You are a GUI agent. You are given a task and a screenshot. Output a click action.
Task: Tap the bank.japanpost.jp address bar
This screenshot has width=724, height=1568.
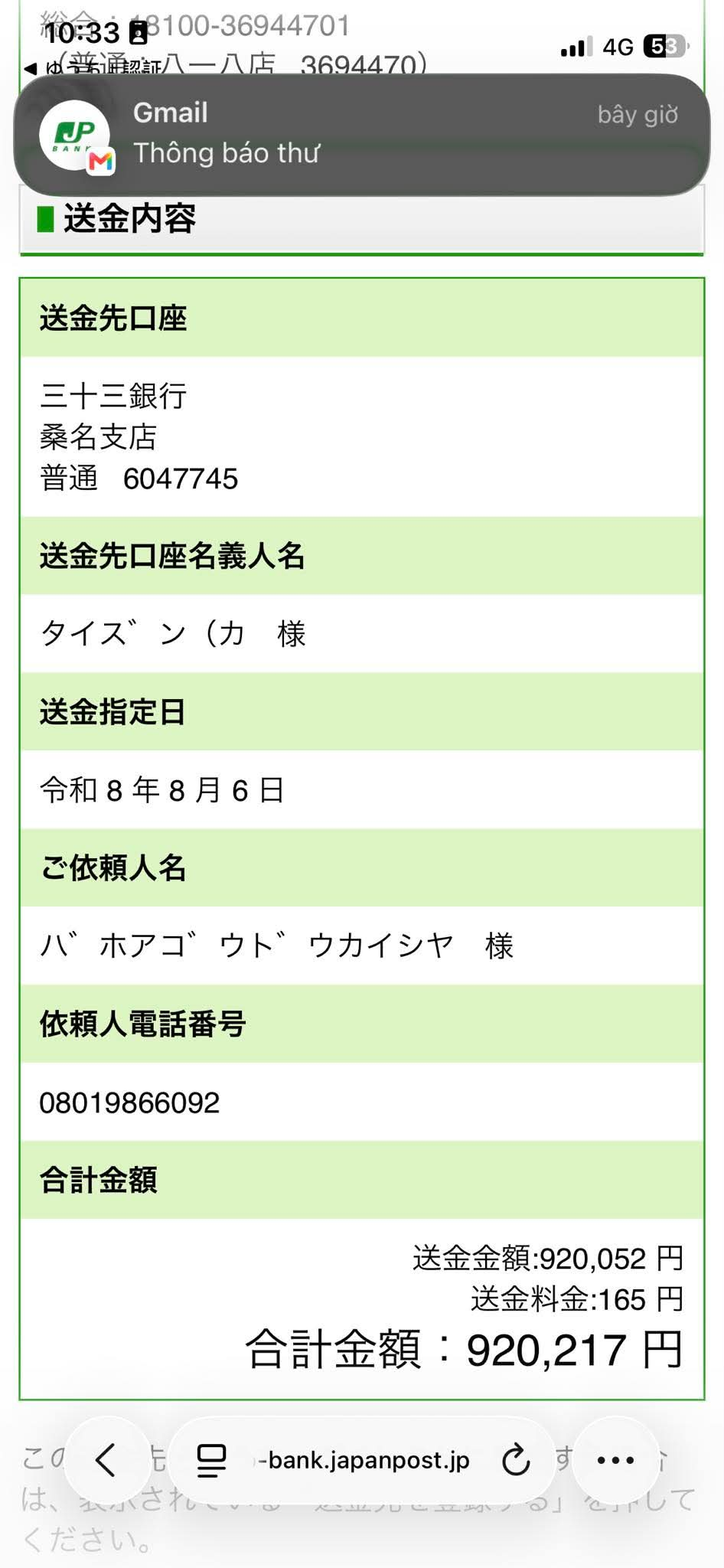tap(363, 1460)
